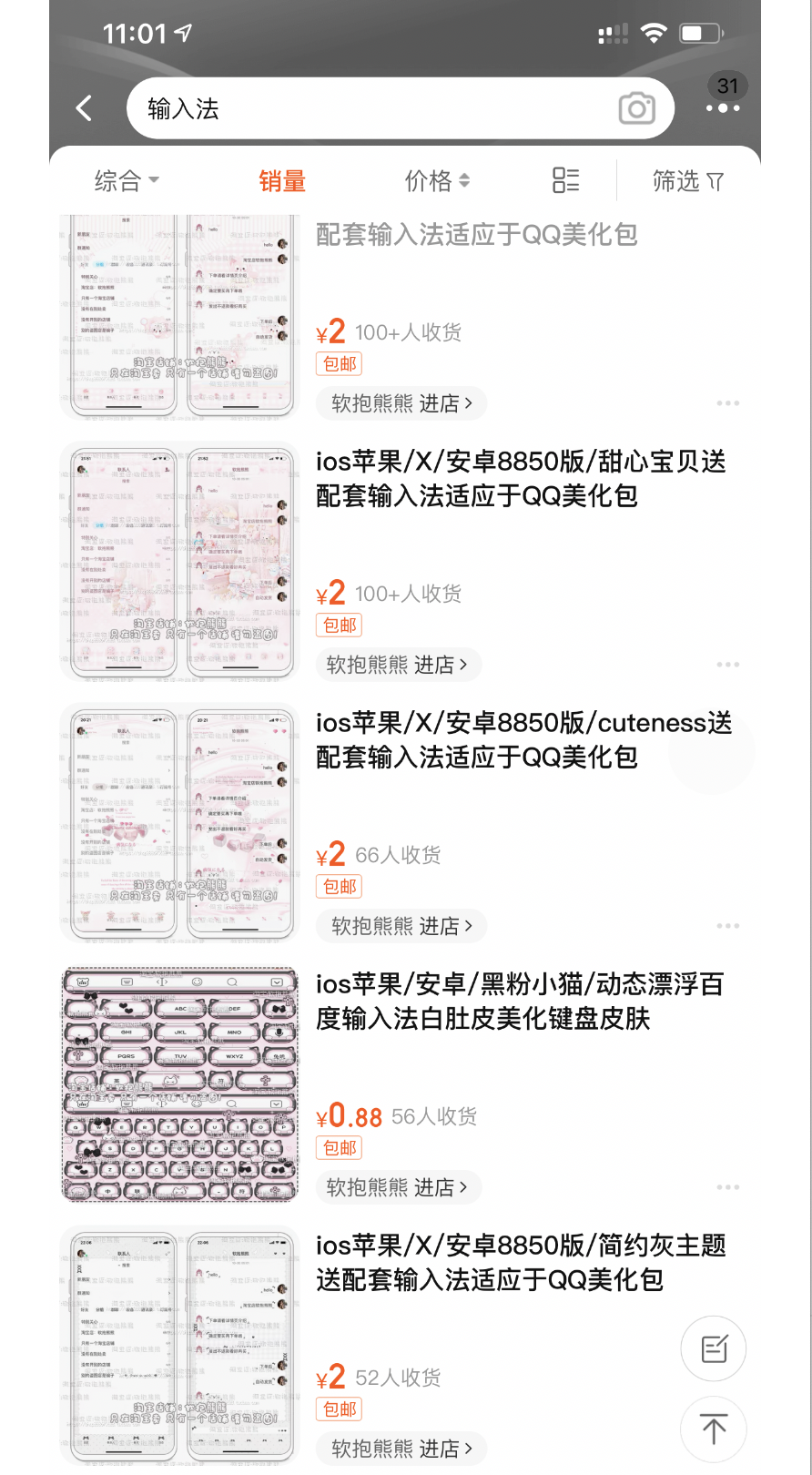Image resolution: width=812 pixels, height=1475 pixels.
Task: Open the 黑粉小猫 keyboard skin product
Action: click(x=521, y=1001)
